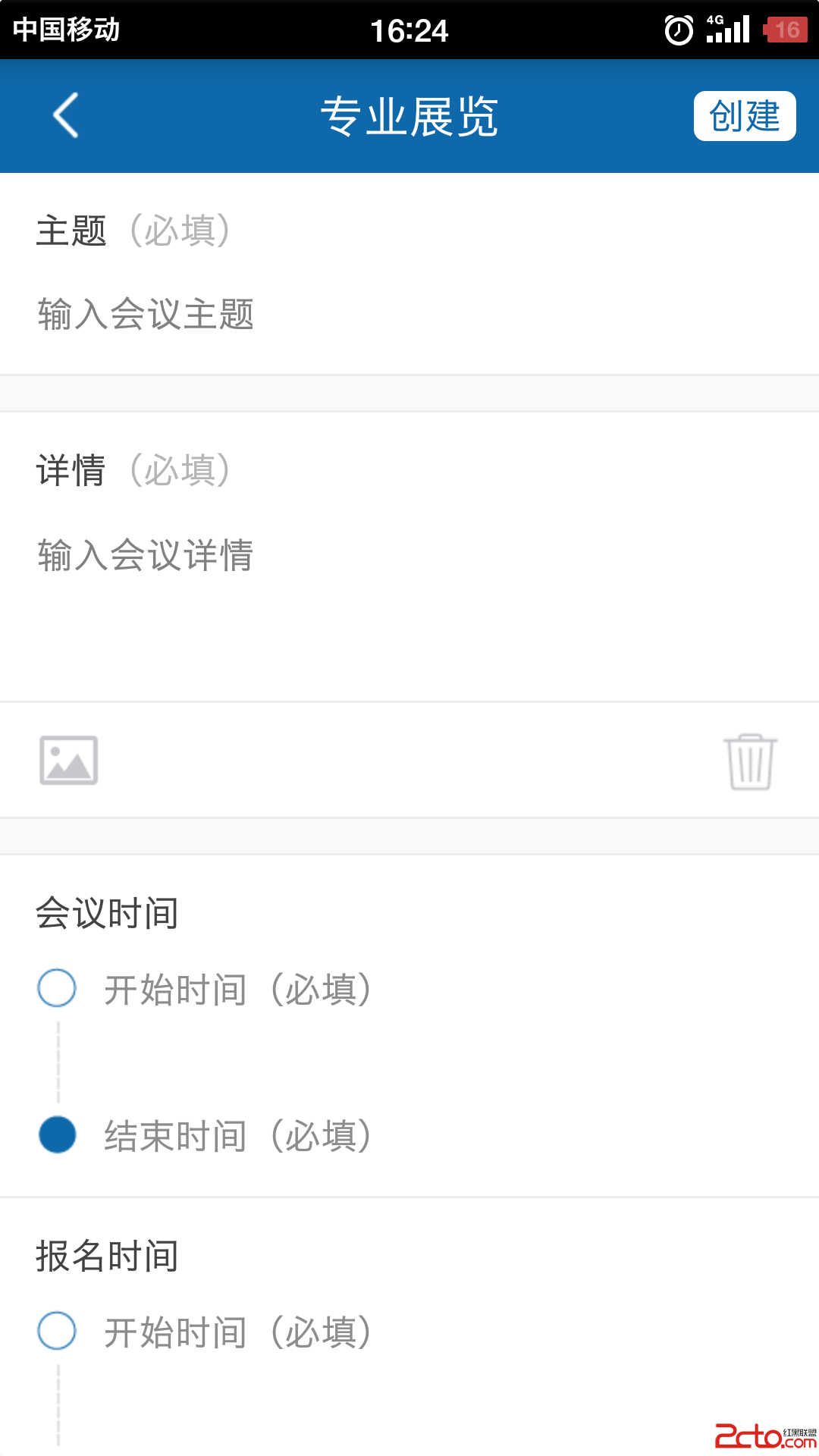Set the 会议时间 end time (结束时间)
The height and width of the screenshot is (1456, 819).
click(237, 1136)
